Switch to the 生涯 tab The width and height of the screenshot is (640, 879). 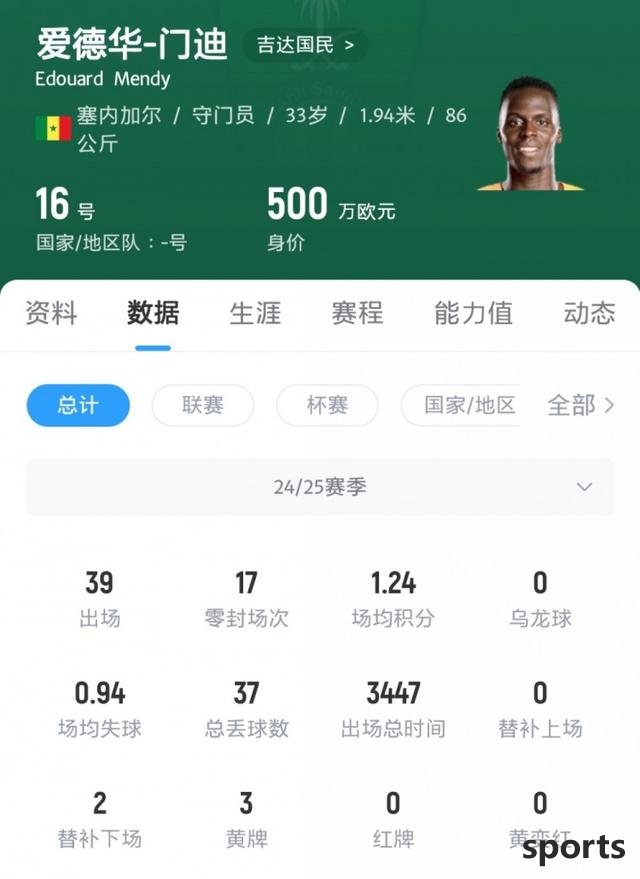tap(255, 313)
